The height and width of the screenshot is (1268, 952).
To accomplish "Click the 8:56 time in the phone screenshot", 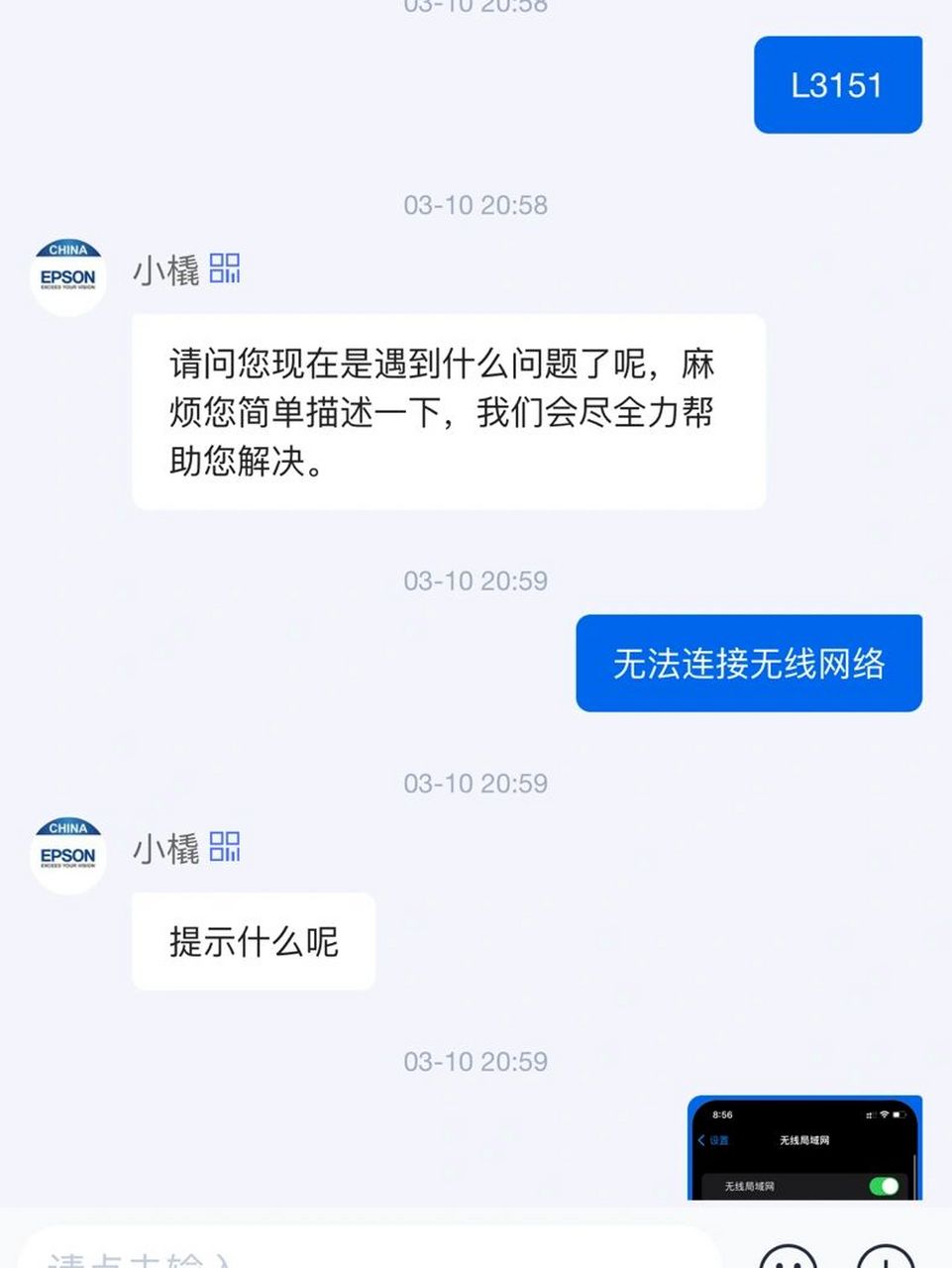I will click(721, 1114).
